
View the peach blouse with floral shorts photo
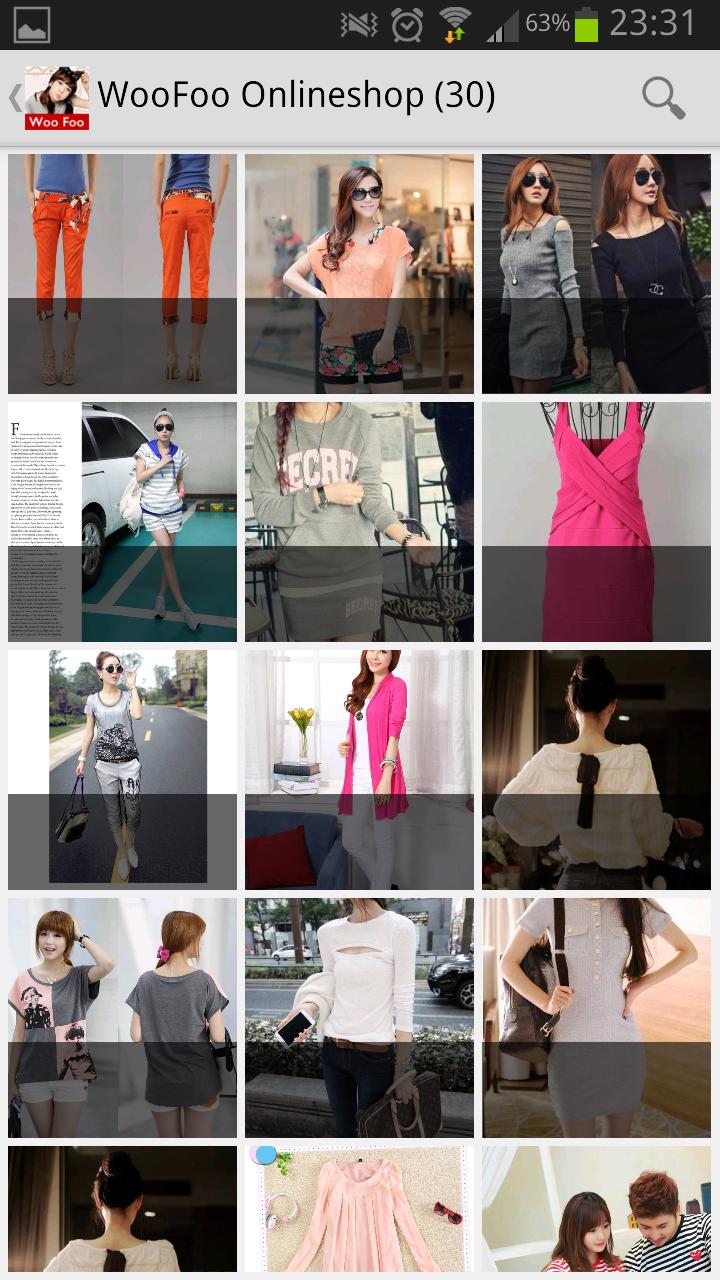(359, 273)
